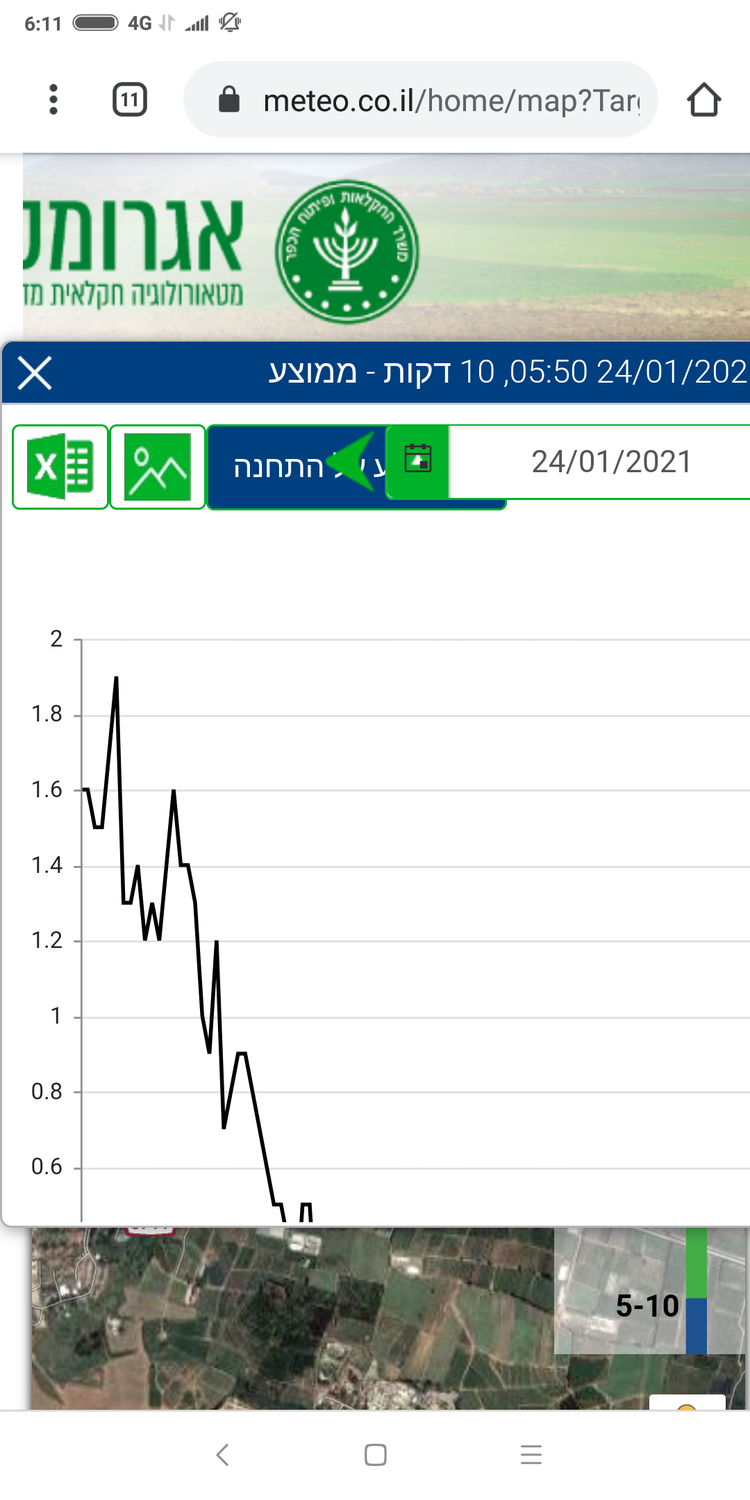Close the chart popup window
The image size is (750, 1500).
pos(35,374)
